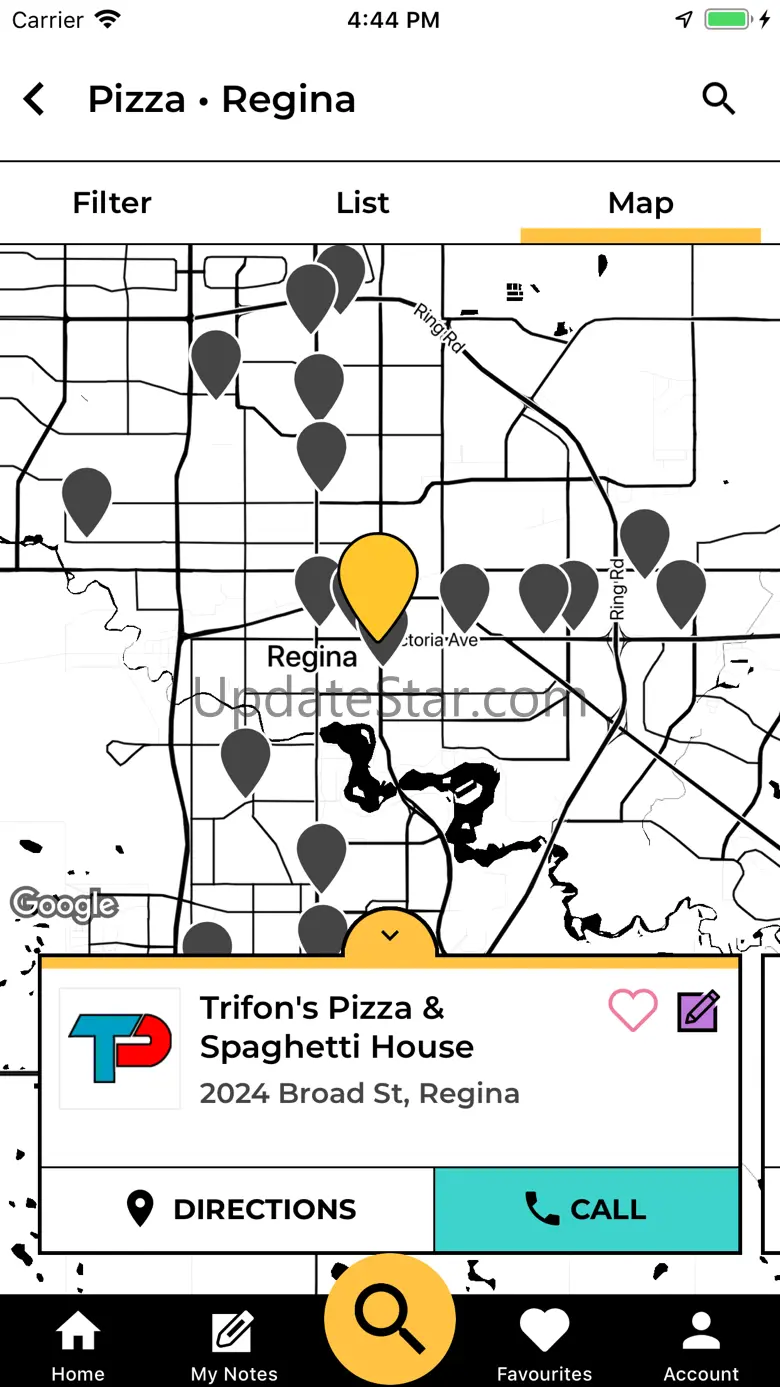The image size is (780, 1387).
Task: Open Trifon's Pizza & Spaghetti House card
Action: point(336,1048)
